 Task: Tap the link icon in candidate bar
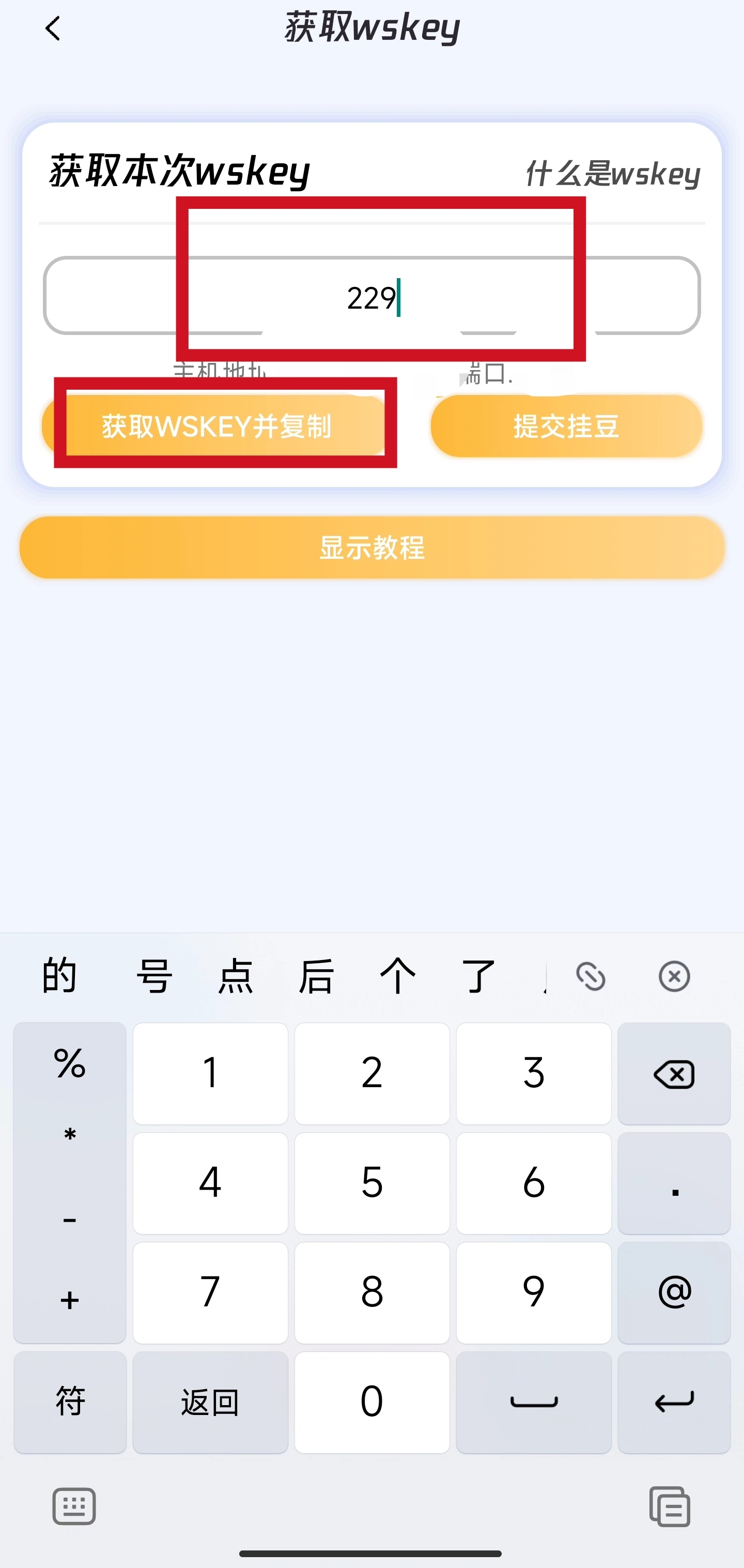[x=590, y=977]
